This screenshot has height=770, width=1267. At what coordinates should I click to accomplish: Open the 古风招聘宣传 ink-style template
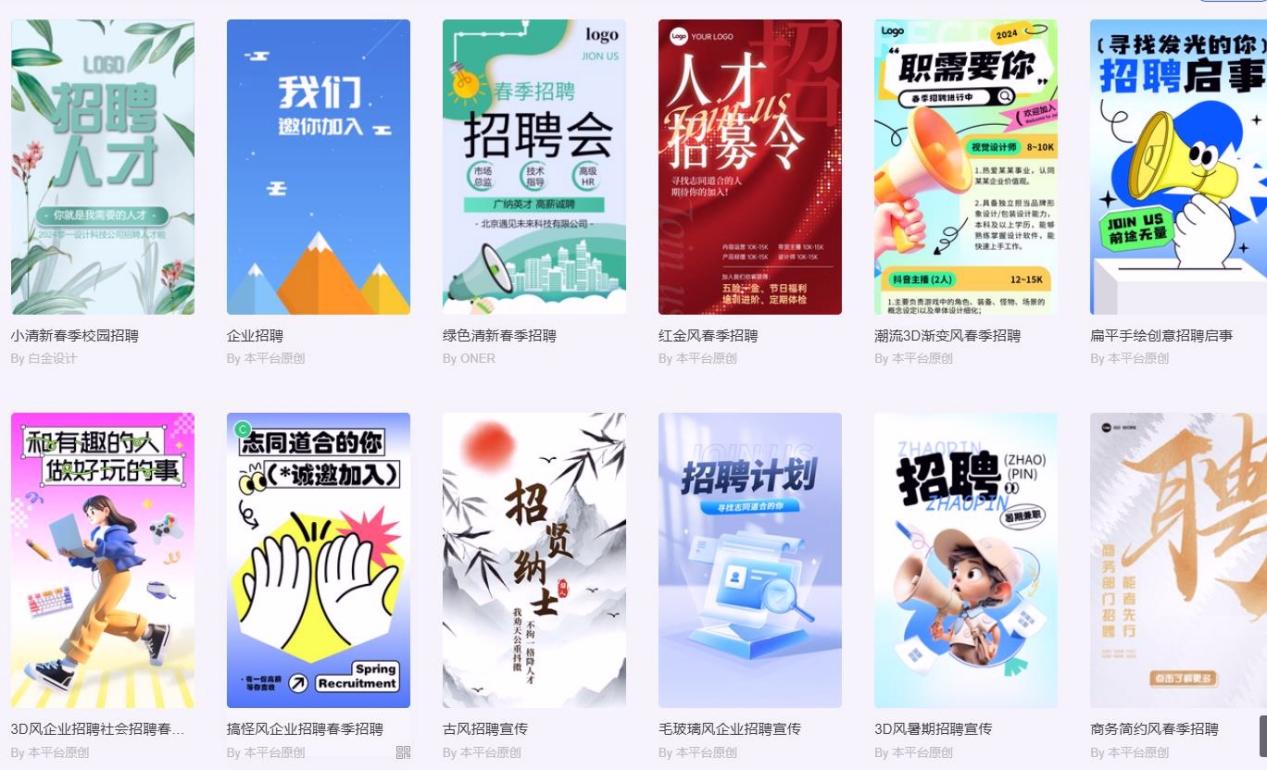(x=534, y=560)
